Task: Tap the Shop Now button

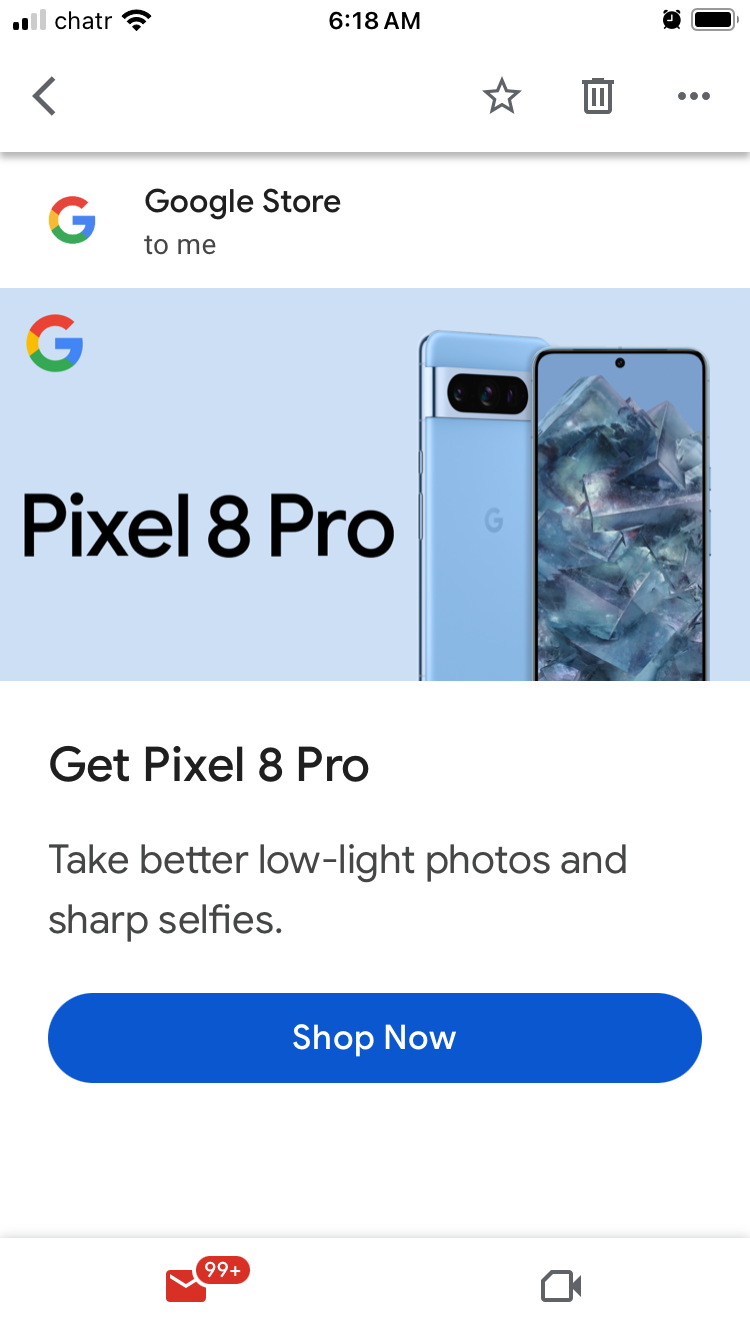Action: click(375, 1038)
